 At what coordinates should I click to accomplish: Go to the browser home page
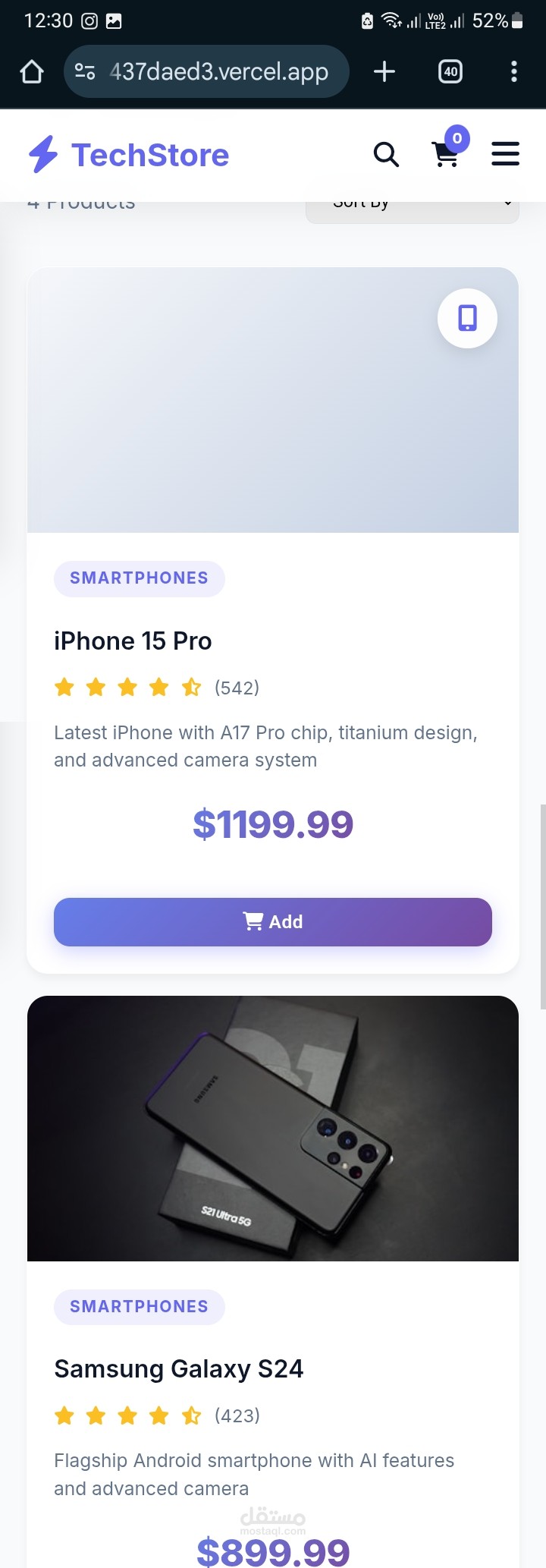click(32, 72)
